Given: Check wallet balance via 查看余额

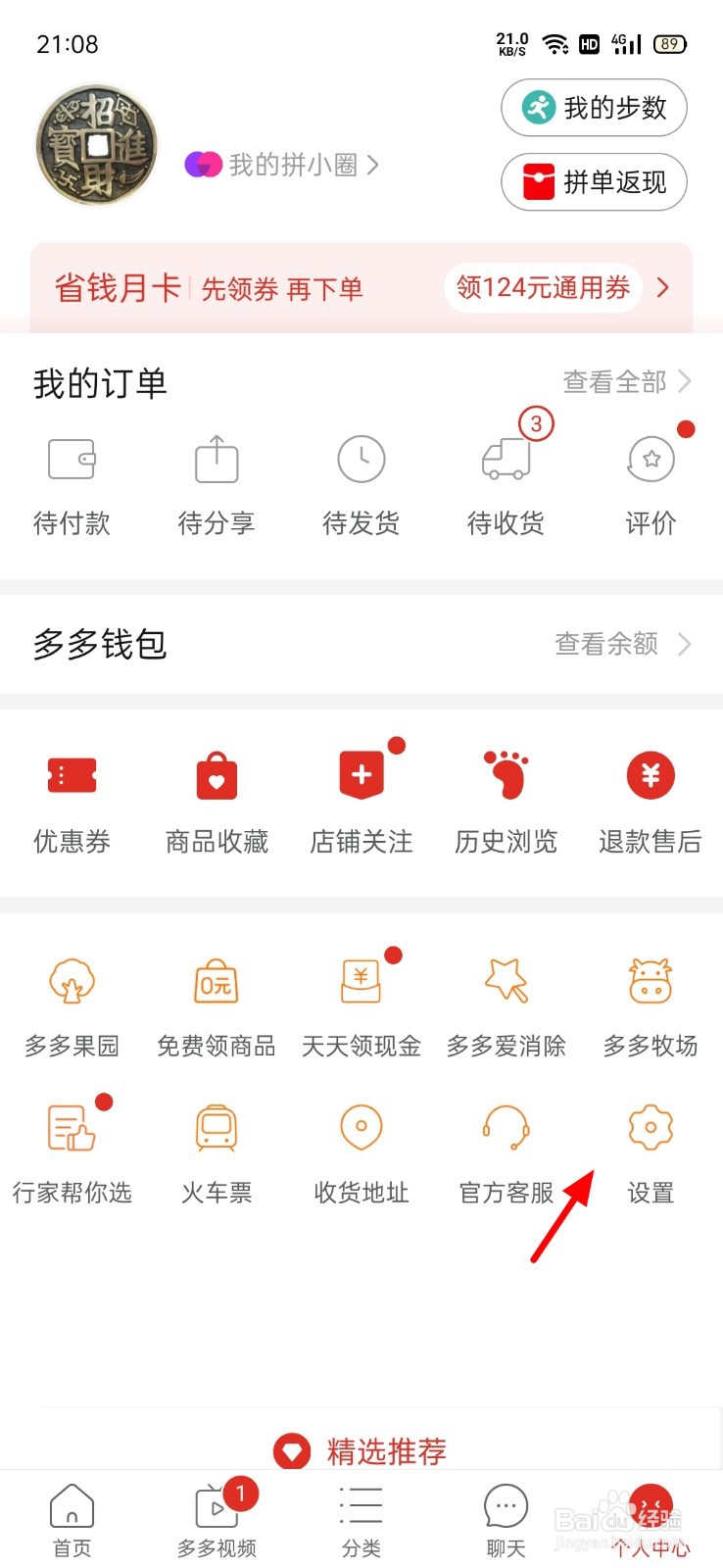Looking at the screenshot, I should (622, 644).
